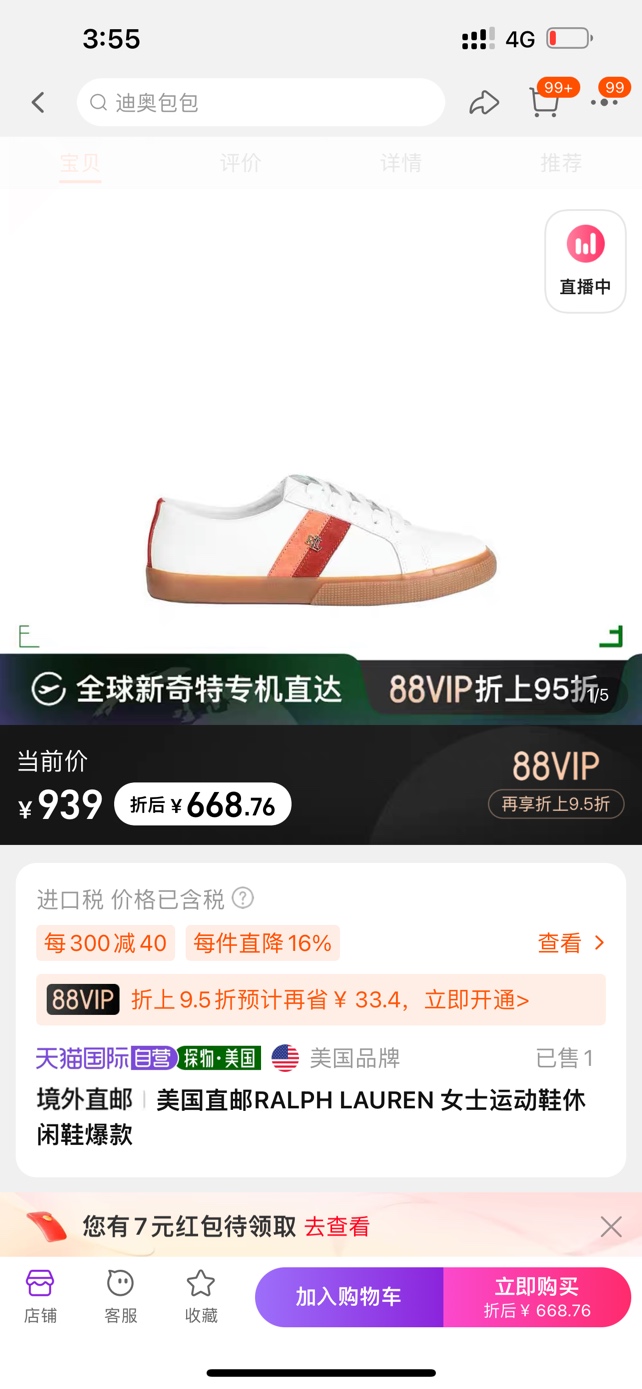Tap the search box showing 迪奥包包

260,102
